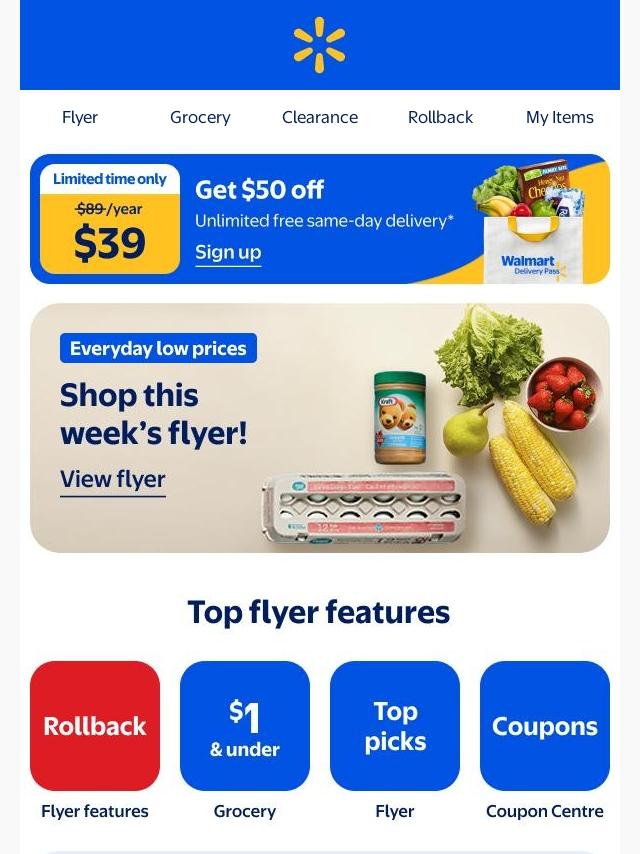Select Rollback in the top menu
This screenshot has width=640, height=854.
pos(440,117)
